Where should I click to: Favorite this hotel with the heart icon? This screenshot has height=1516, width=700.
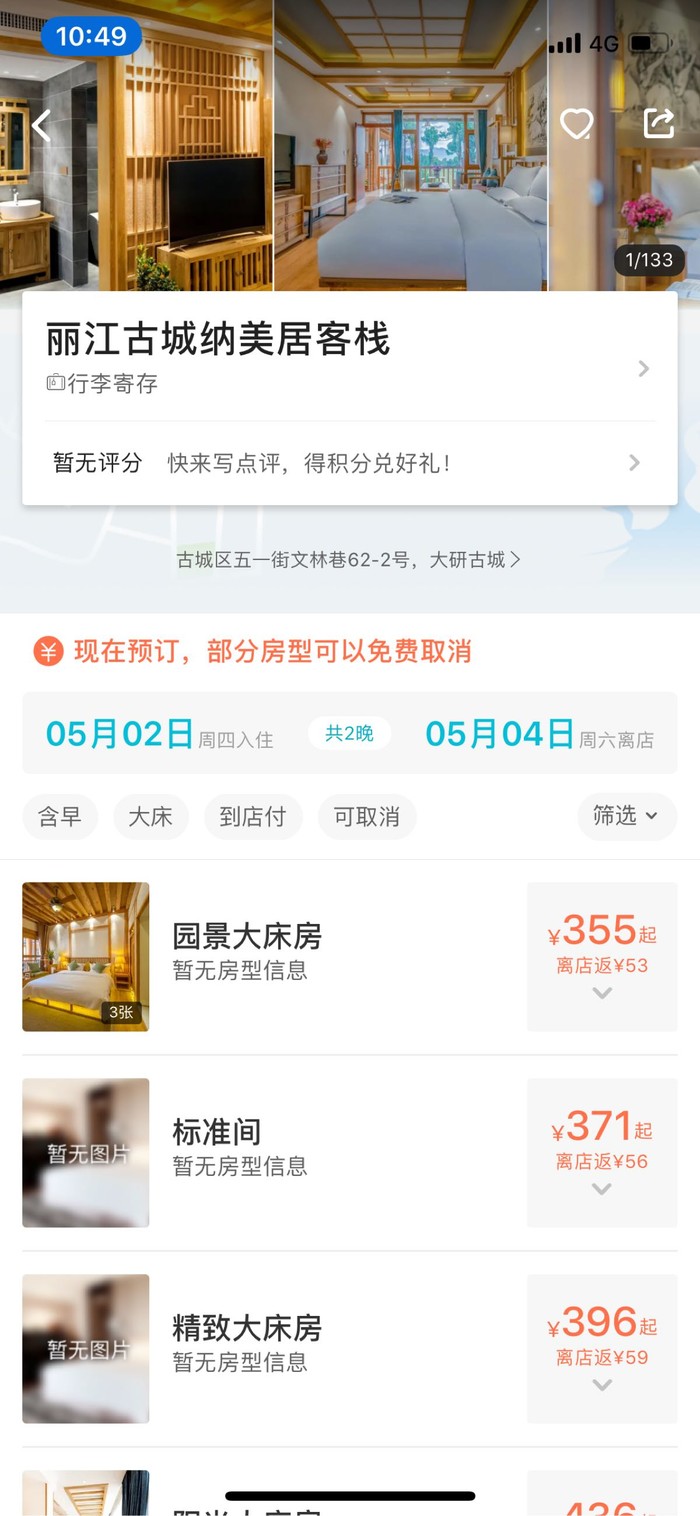(576, 124)
